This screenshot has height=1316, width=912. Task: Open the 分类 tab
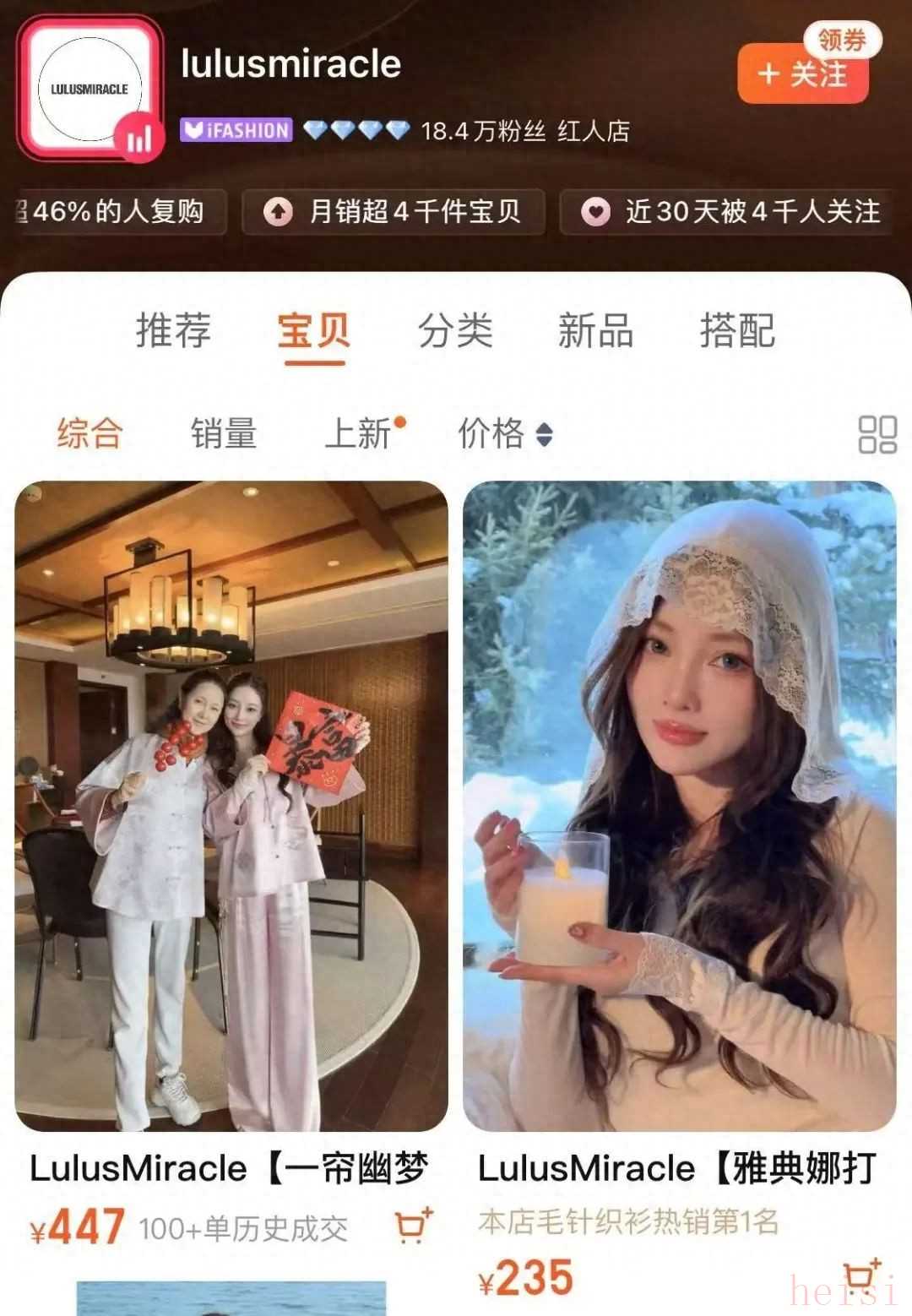pos(455,330)
